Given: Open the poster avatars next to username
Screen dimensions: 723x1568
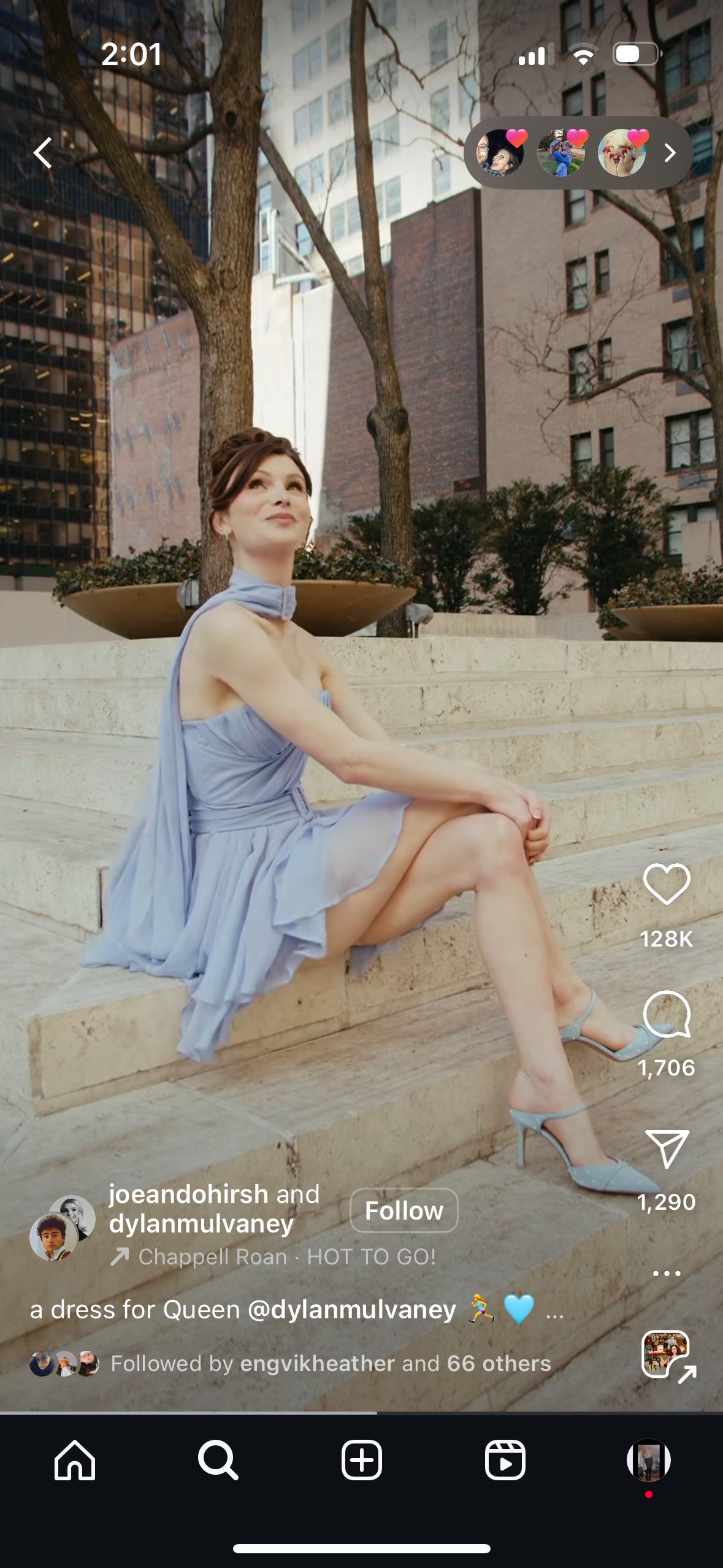Looking at the screenshot, I should pos(61,1227).
